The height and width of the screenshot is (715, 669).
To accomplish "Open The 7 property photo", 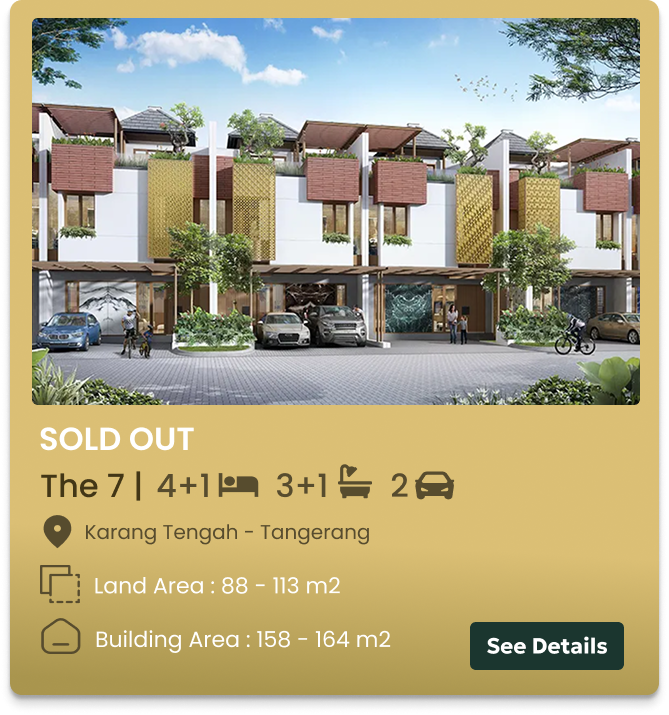I will click(x=335, y=211).
